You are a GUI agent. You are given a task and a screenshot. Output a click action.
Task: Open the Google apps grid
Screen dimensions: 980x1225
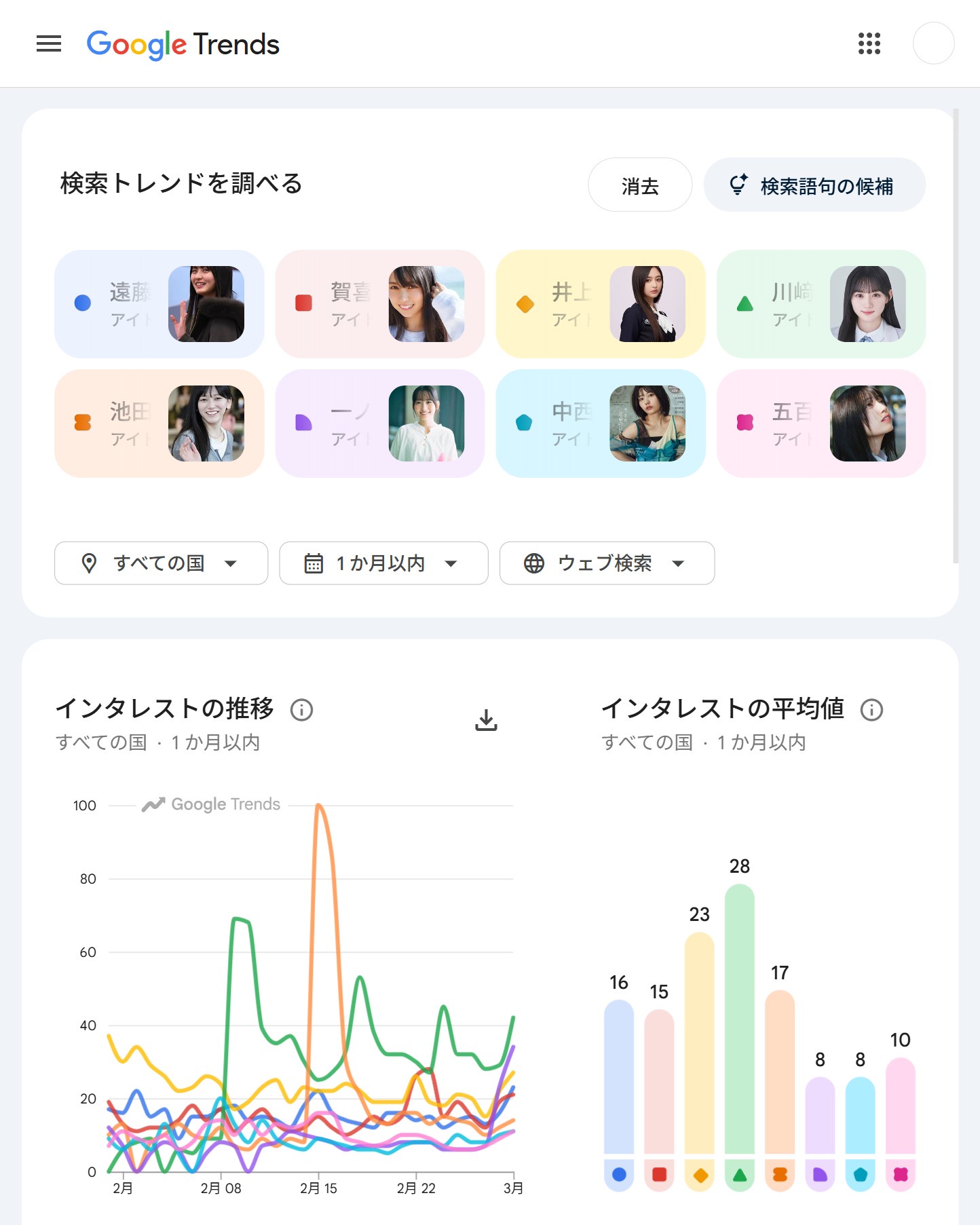click(x=869, y=44)
